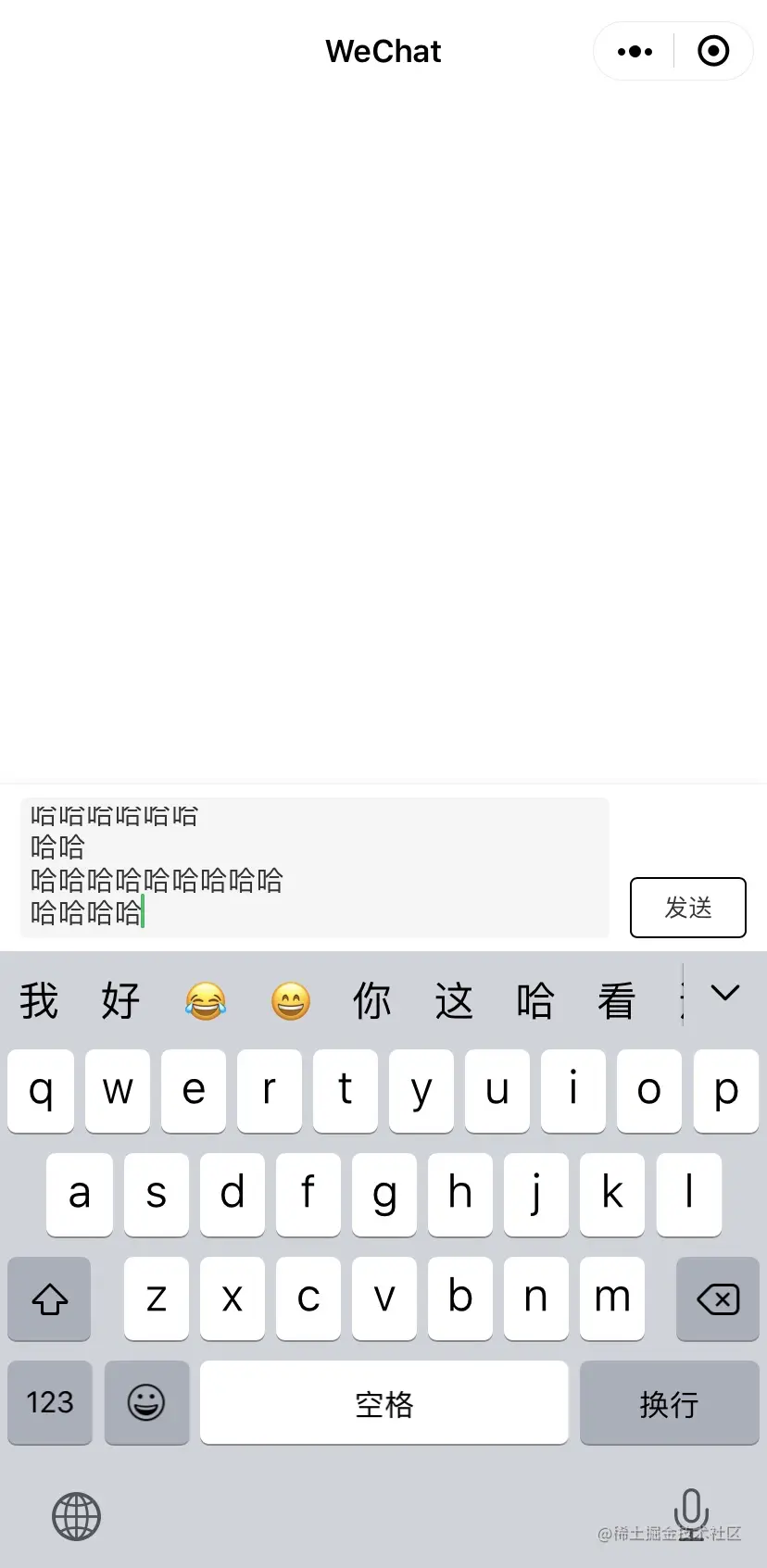Select the suggestion 你

point(371,1001)
